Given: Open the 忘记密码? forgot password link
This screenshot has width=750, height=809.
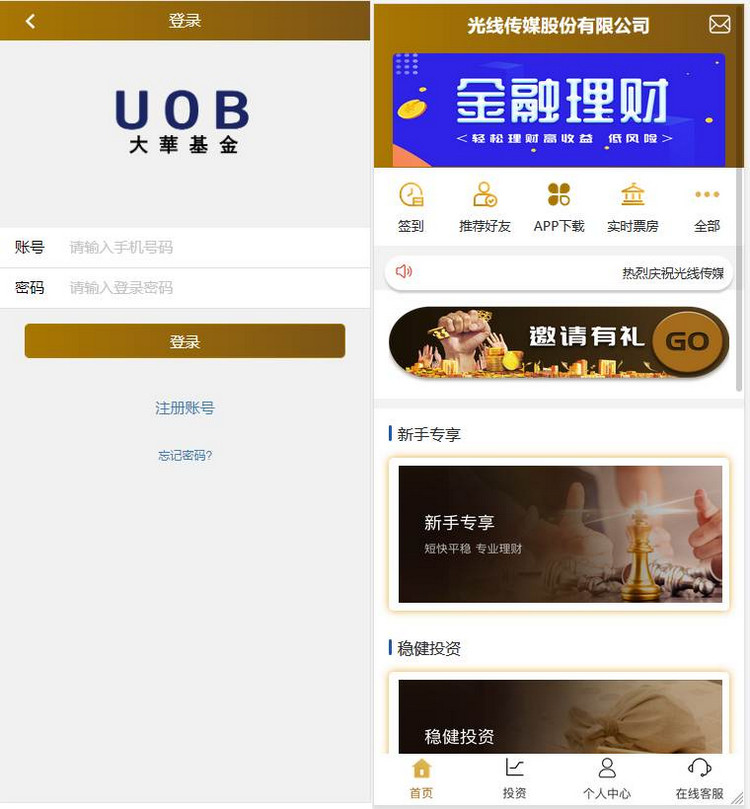Looking at the screenshot, I should click(x=185, y=456).
